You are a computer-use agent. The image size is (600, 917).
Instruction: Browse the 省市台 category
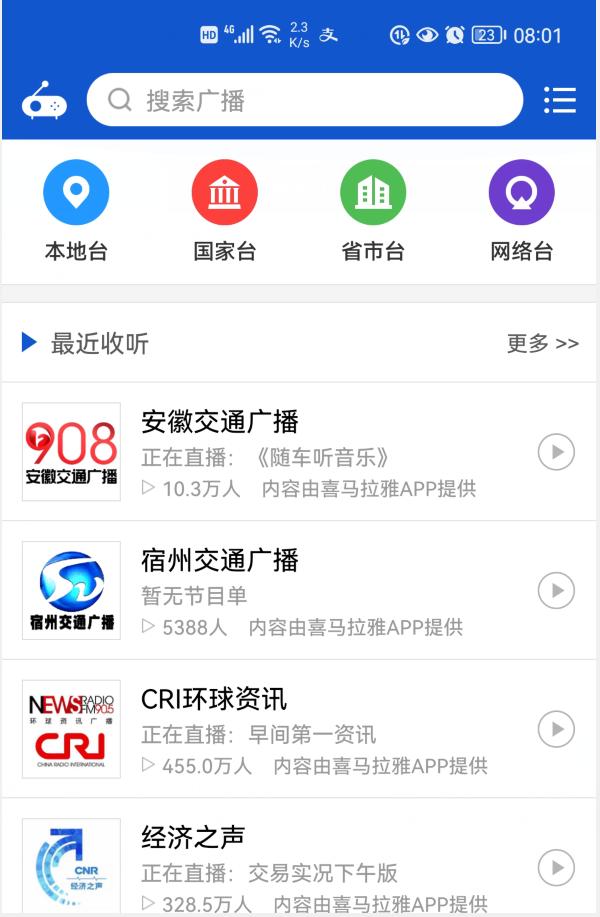click(373, 212)
